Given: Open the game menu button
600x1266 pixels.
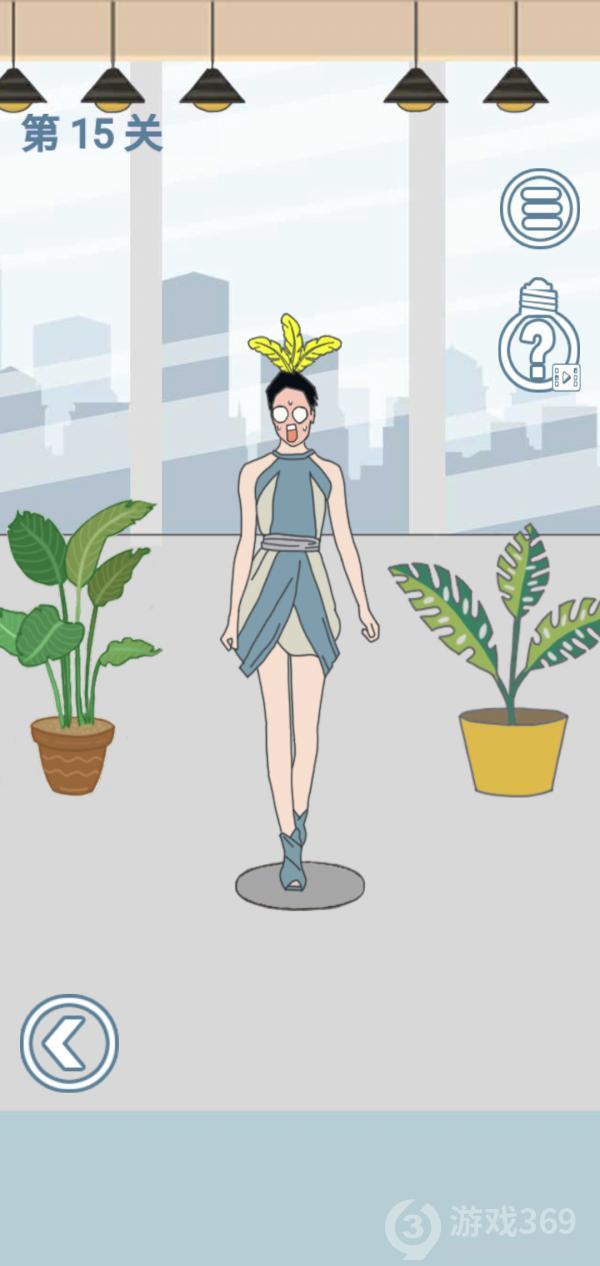Looking at the screenshot, I should coord(540,208).
